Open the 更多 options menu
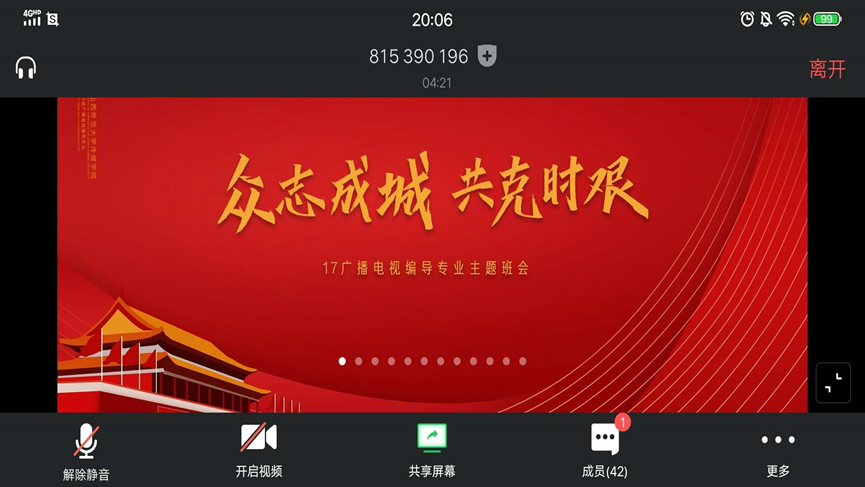 tap(778, 449)
